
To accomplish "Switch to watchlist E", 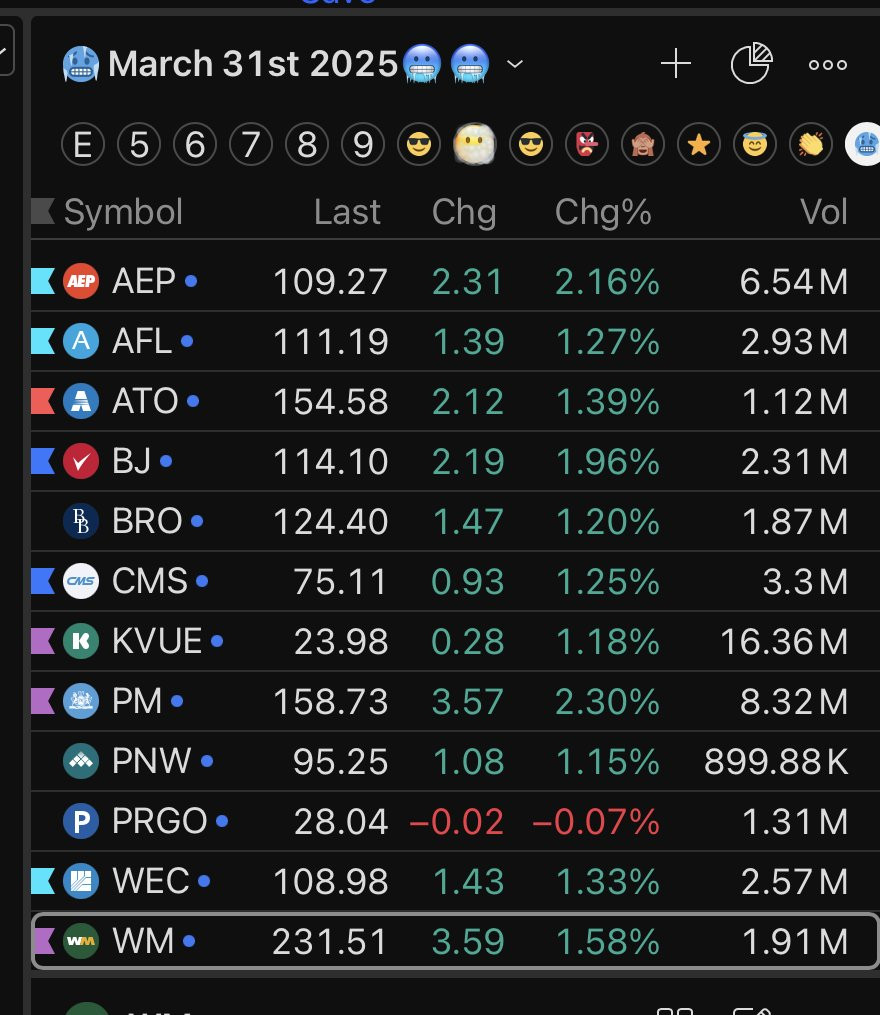I will point(83,146).
